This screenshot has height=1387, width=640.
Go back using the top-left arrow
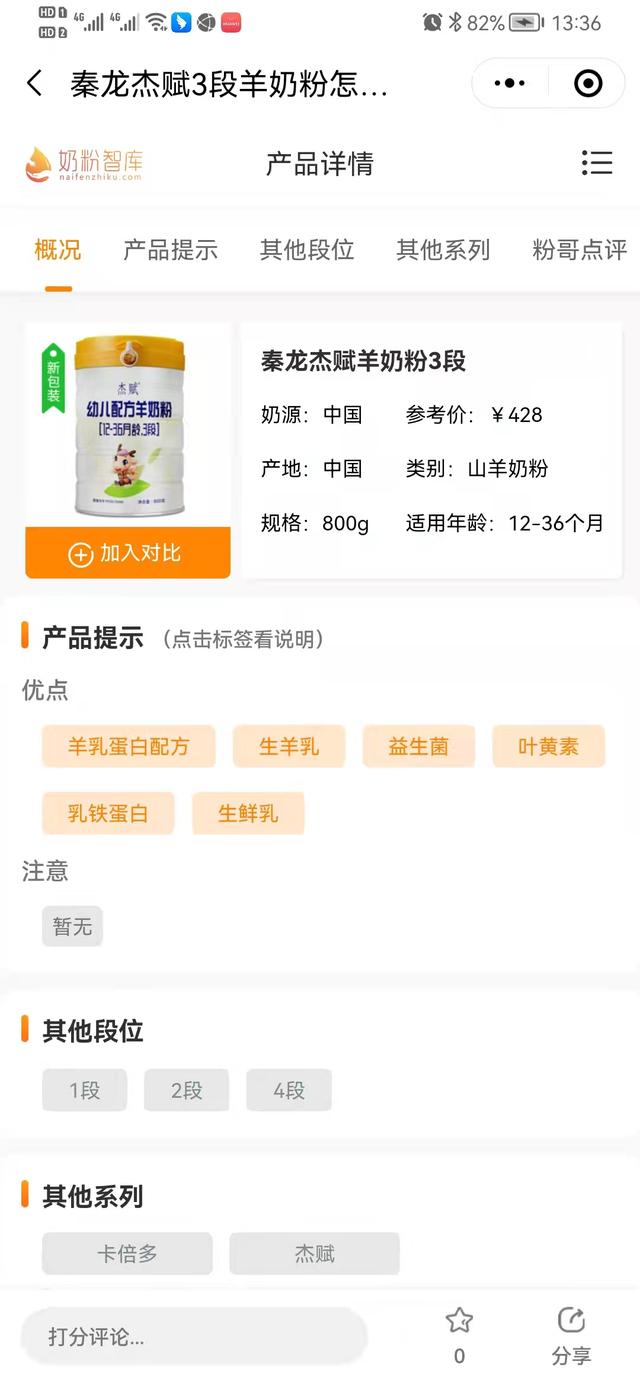coord(35,84)
